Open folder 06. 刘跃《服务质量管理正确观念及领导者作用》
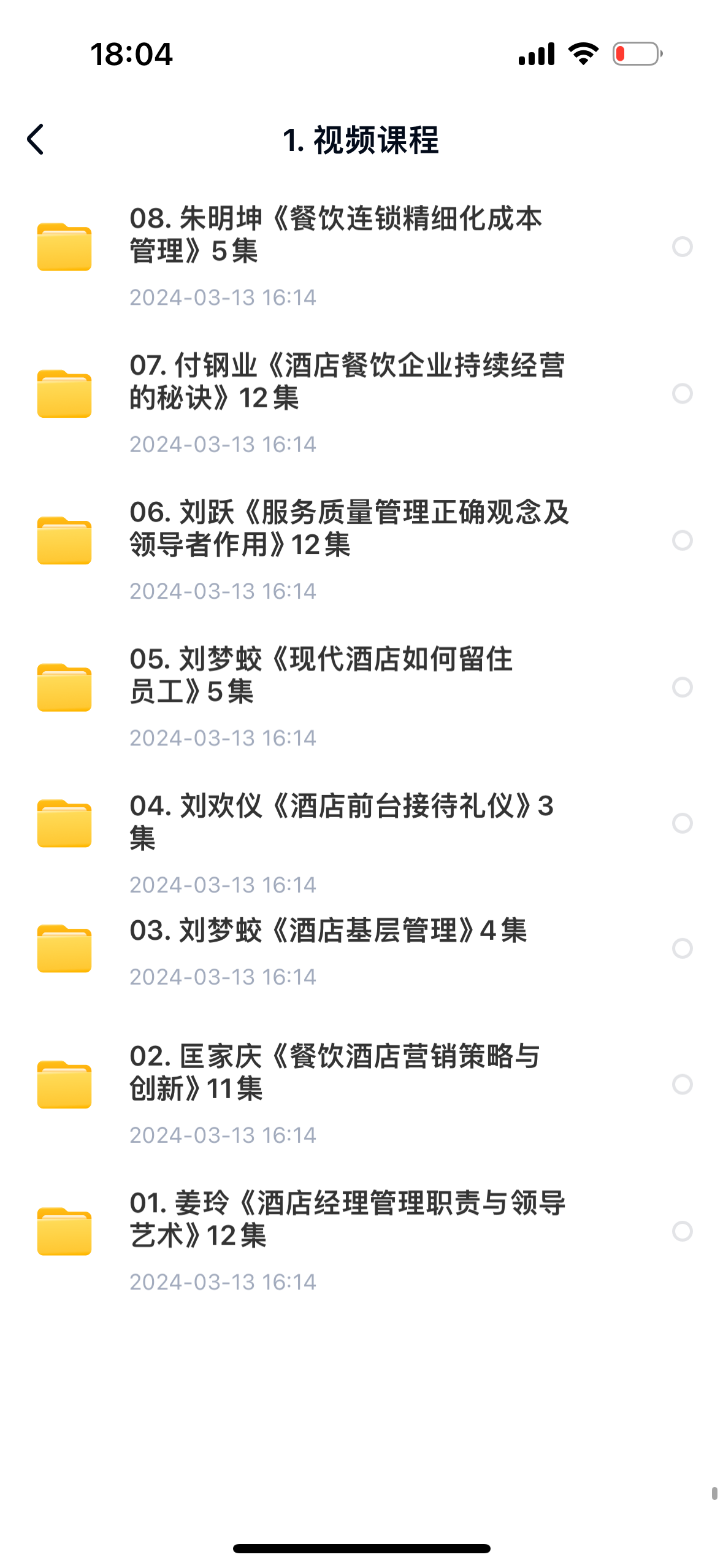 [x=348, y=528]
